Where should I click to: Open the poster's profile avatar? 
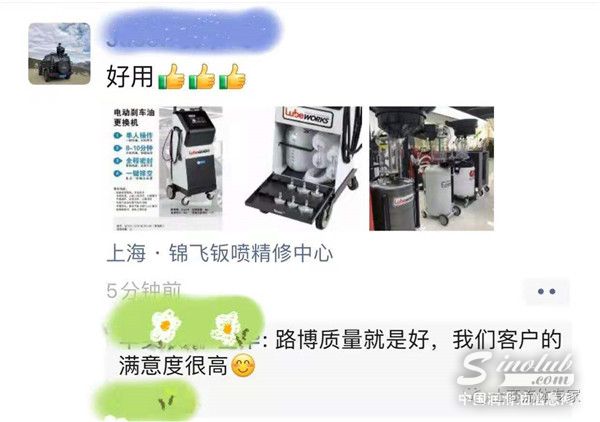59,54
